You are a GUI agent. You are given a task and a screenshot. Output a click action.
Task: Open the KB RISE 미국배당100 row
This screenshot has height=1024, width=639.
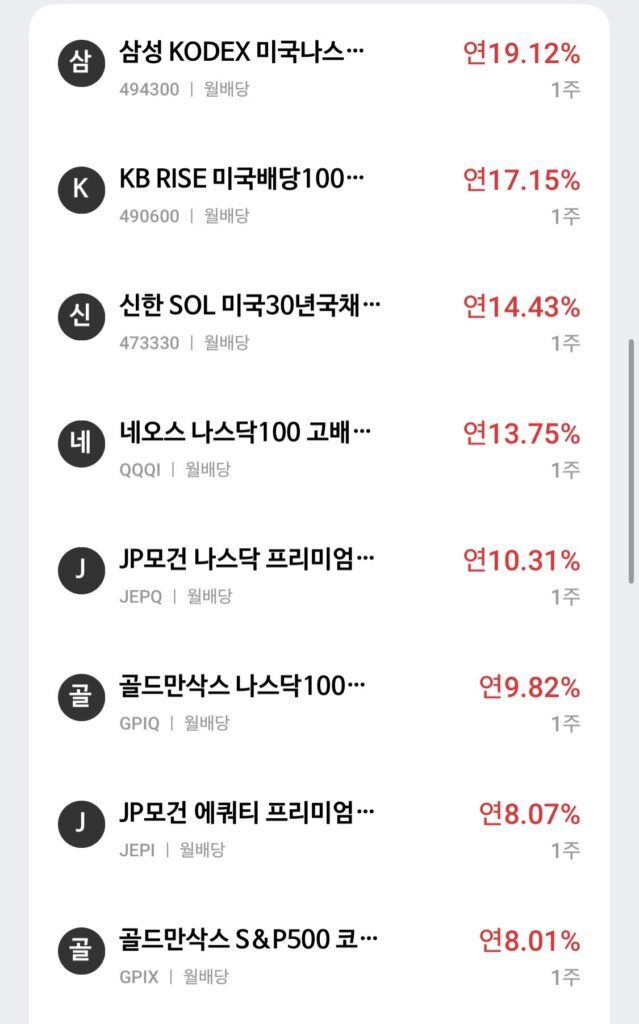tap(242, 180)
